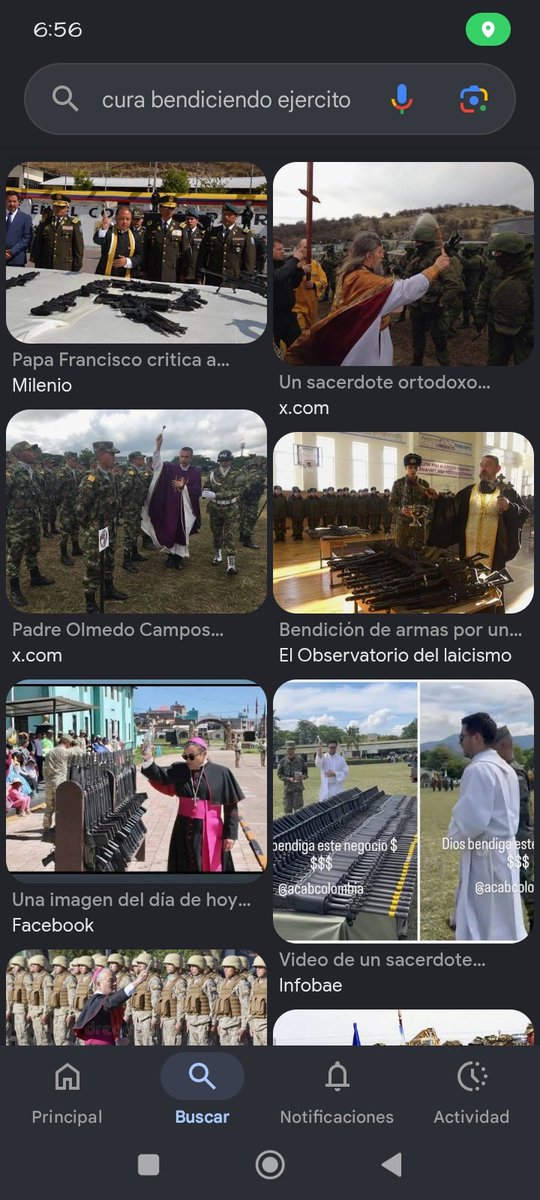Open the "Un sacerdote ortodoxo" x.com image
The height and width of the screenshot is (1200, 540).
pyautogui.click(x=403, y=264)
